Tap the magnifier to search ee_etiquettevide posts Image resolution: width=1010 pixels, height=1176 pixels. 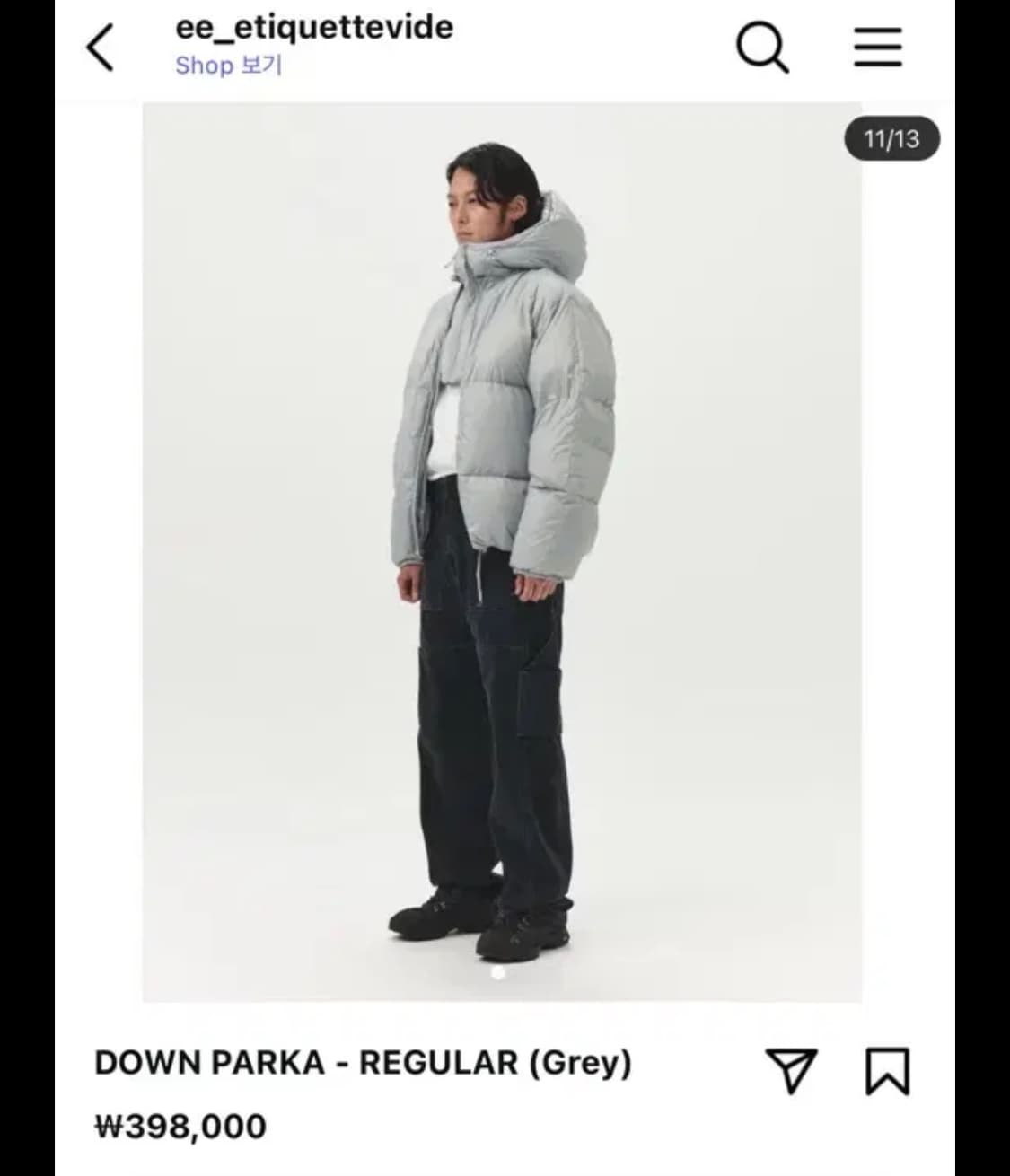pos(761,47)
